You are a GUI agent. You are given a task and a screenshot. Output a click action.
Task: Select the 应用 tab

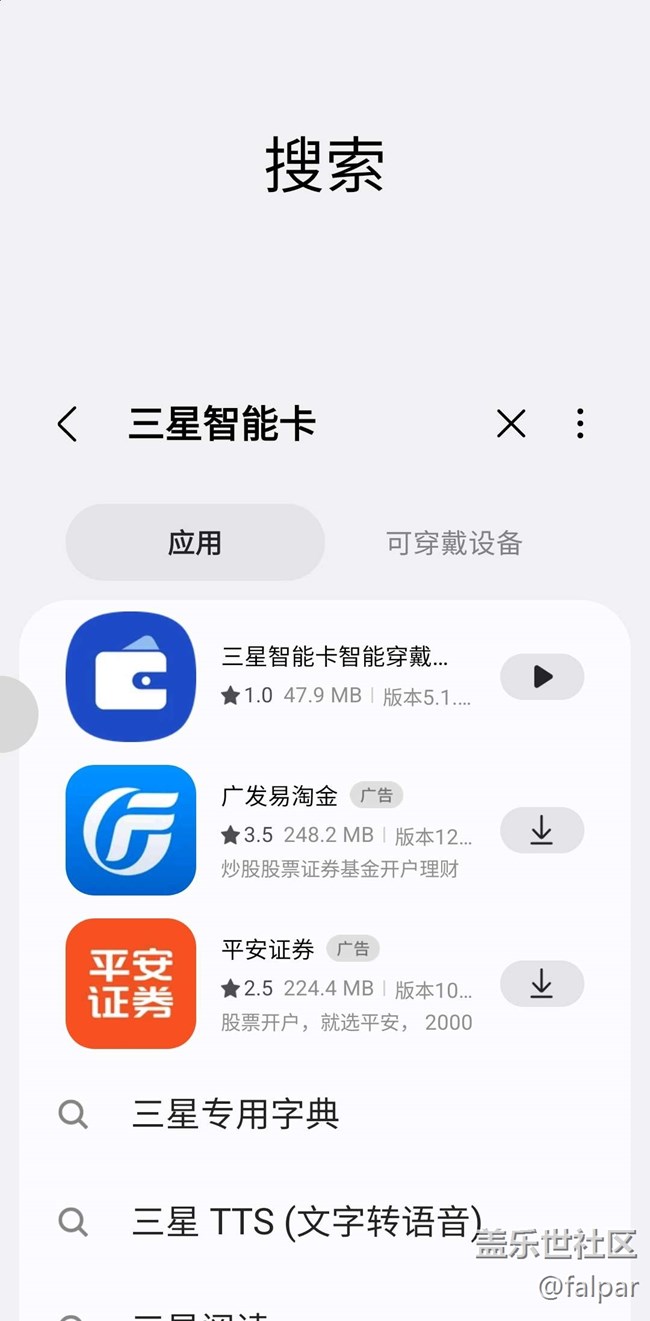click(x=195, y=542)
